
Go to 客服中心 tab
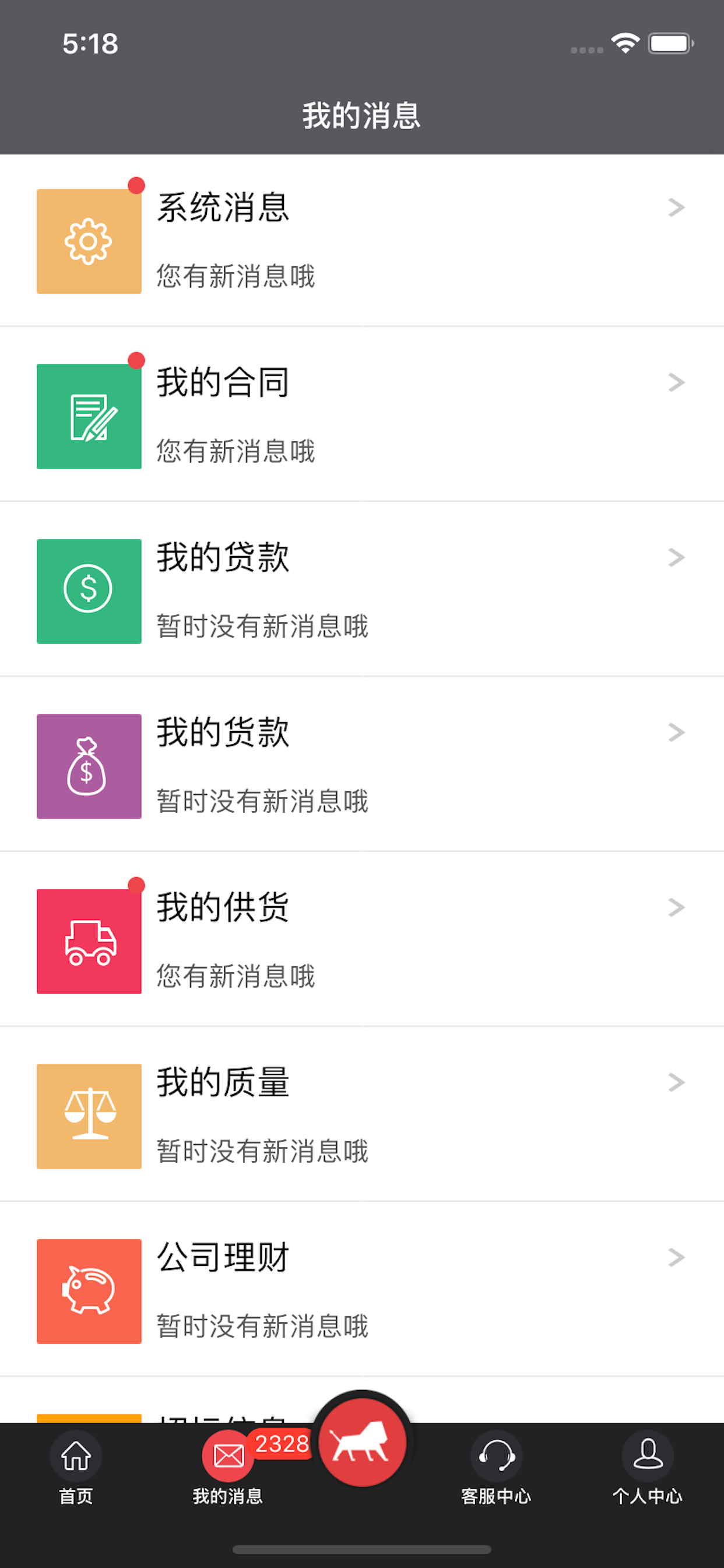(x=497, y=1468)
